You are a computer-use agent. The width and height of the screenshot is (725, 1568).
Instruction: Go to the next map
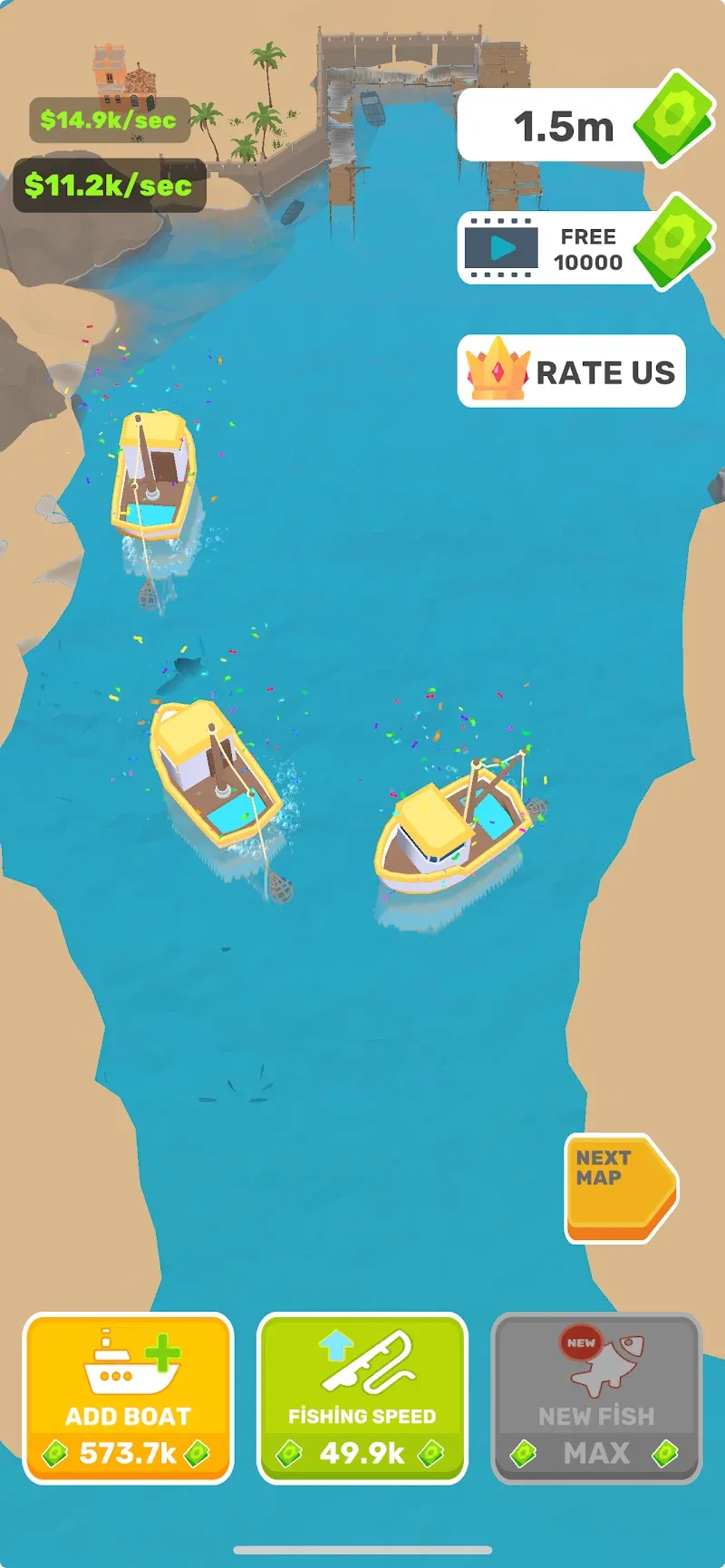(619, 1187)
